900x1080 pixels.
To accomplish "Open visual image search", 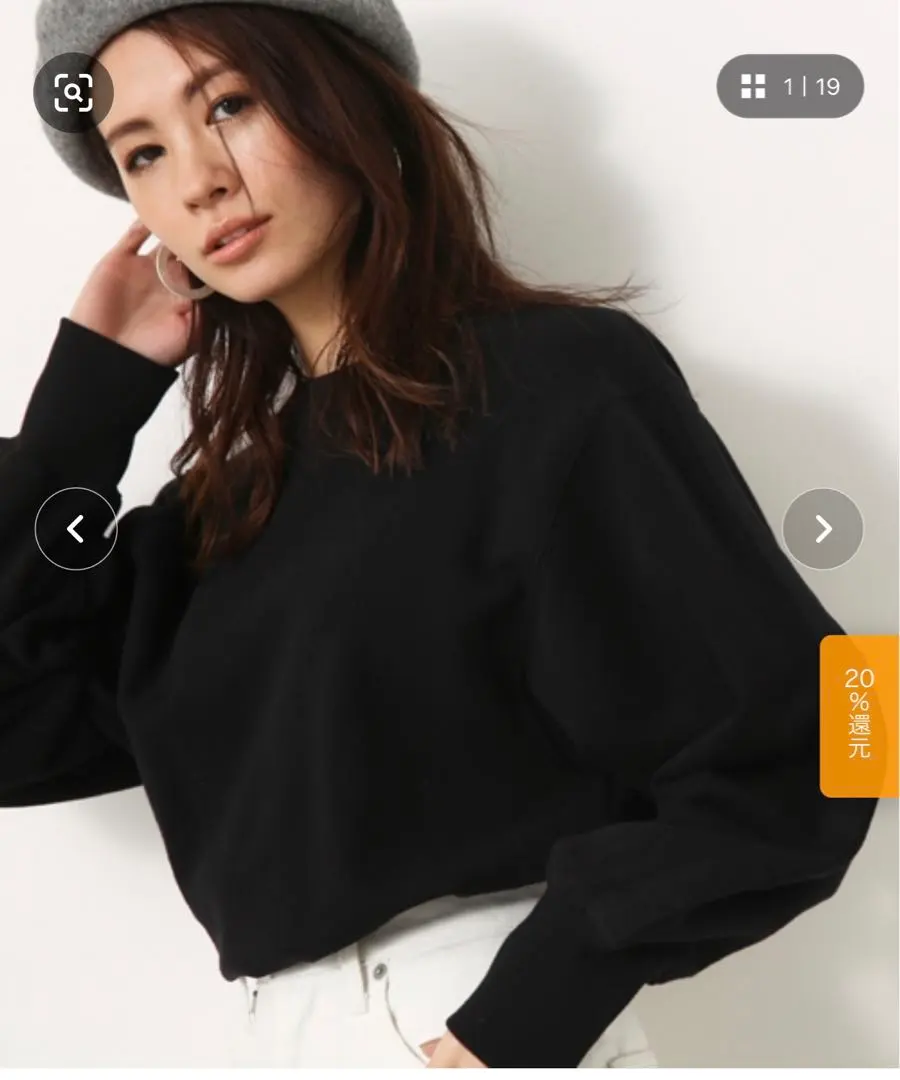I will point(73,92).
